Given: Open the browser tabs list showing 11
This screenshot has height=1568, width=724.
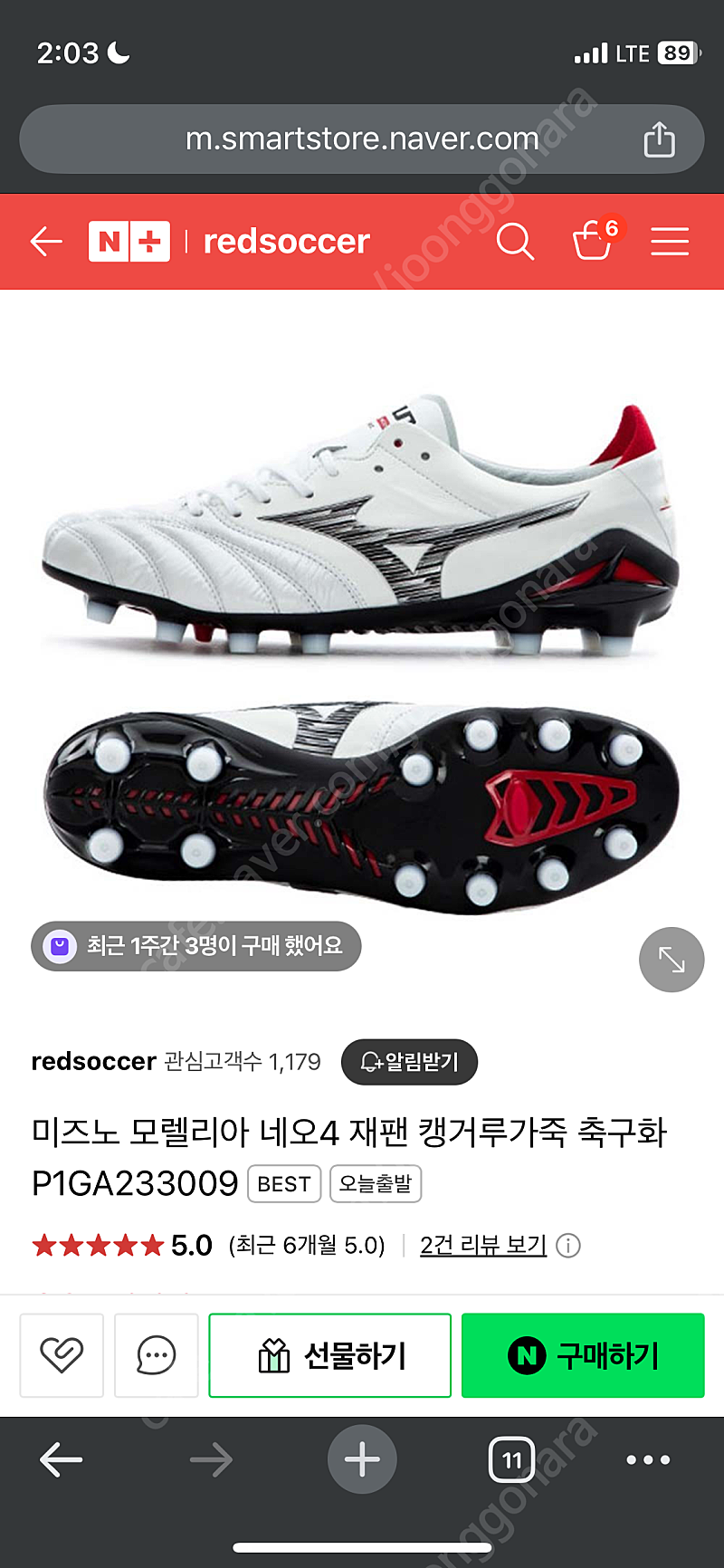Looking at the screenshot, I should click(512, 1459).
